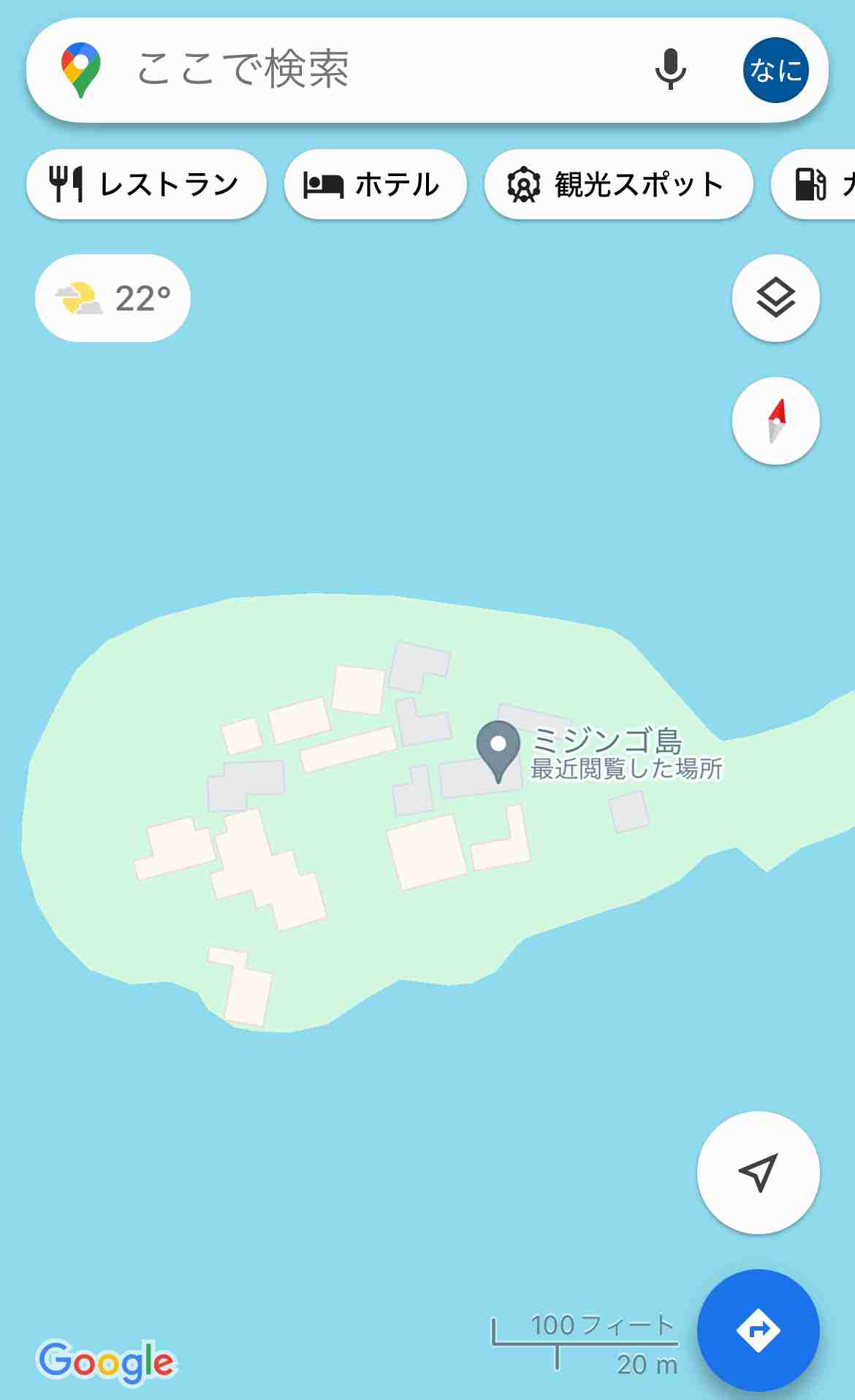Tap the なに account avatar to open profile menu

pos(775,69)
